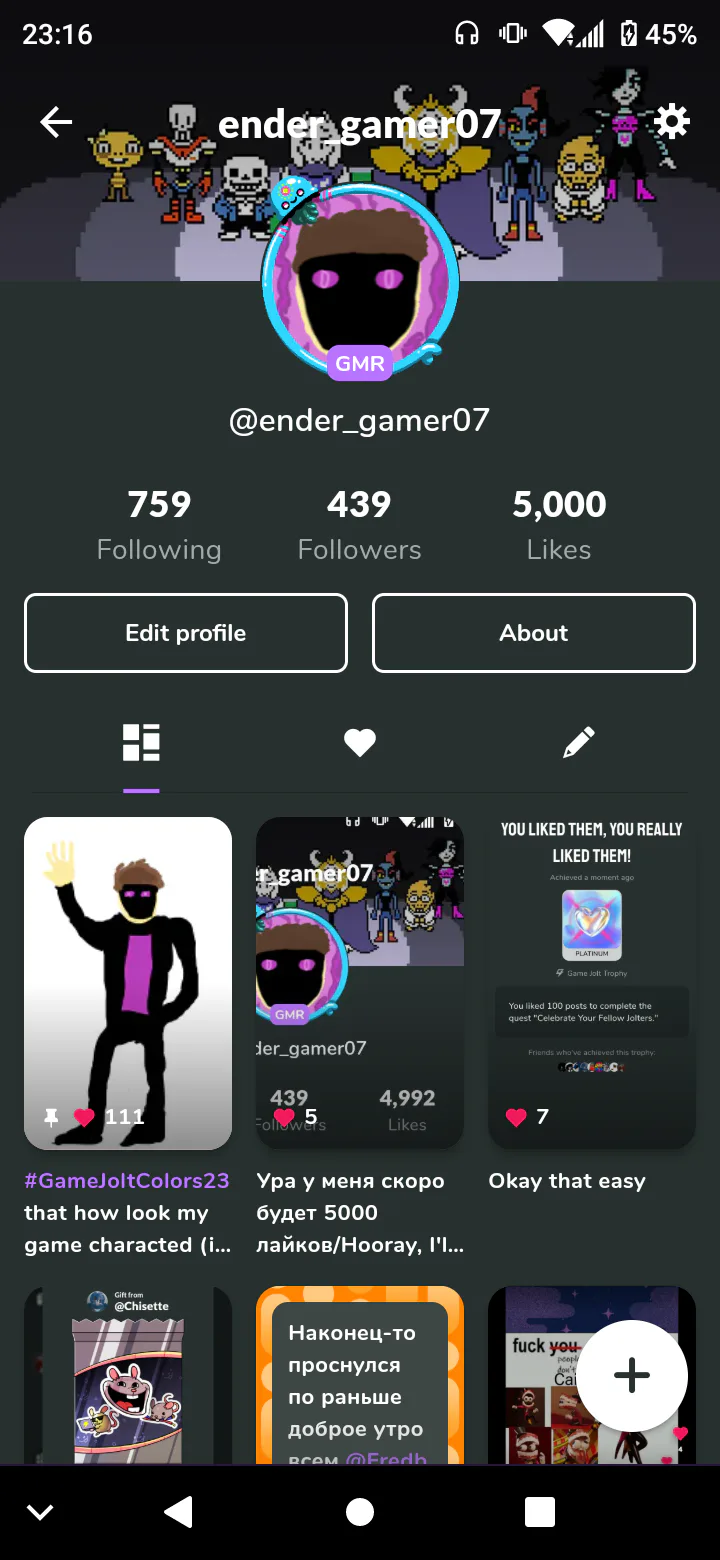Go back using the top-left arrow
Screen dimensions: 720x1560
click(56, 123)
